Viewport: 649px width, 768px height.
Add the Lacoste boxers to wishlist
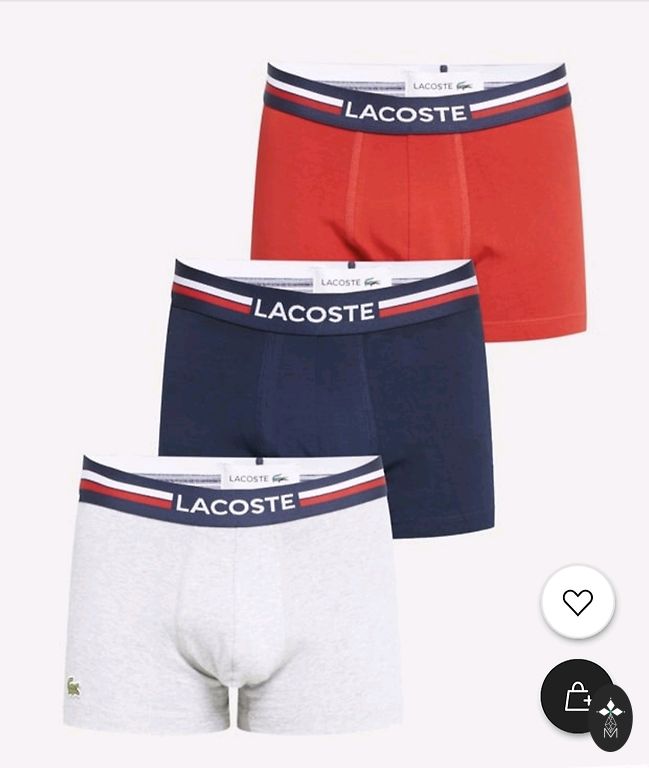point(578,602)
